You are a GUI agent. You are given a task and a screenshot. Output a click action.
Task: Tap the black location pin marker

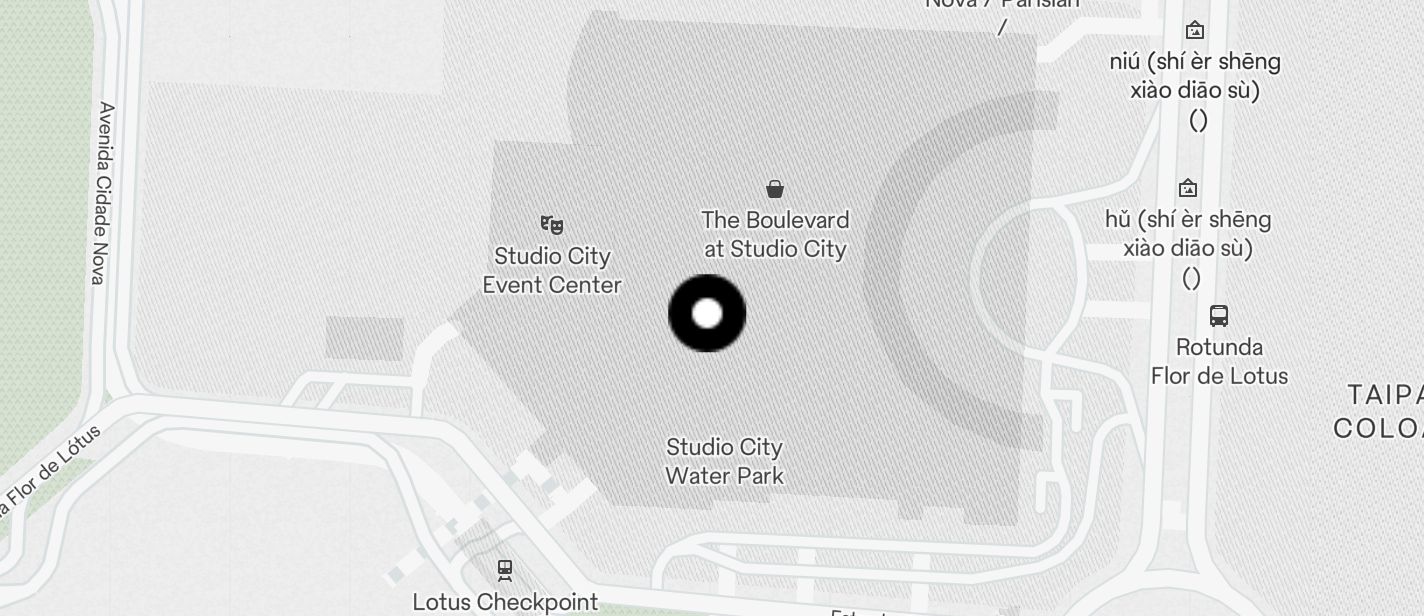point(707,313)
